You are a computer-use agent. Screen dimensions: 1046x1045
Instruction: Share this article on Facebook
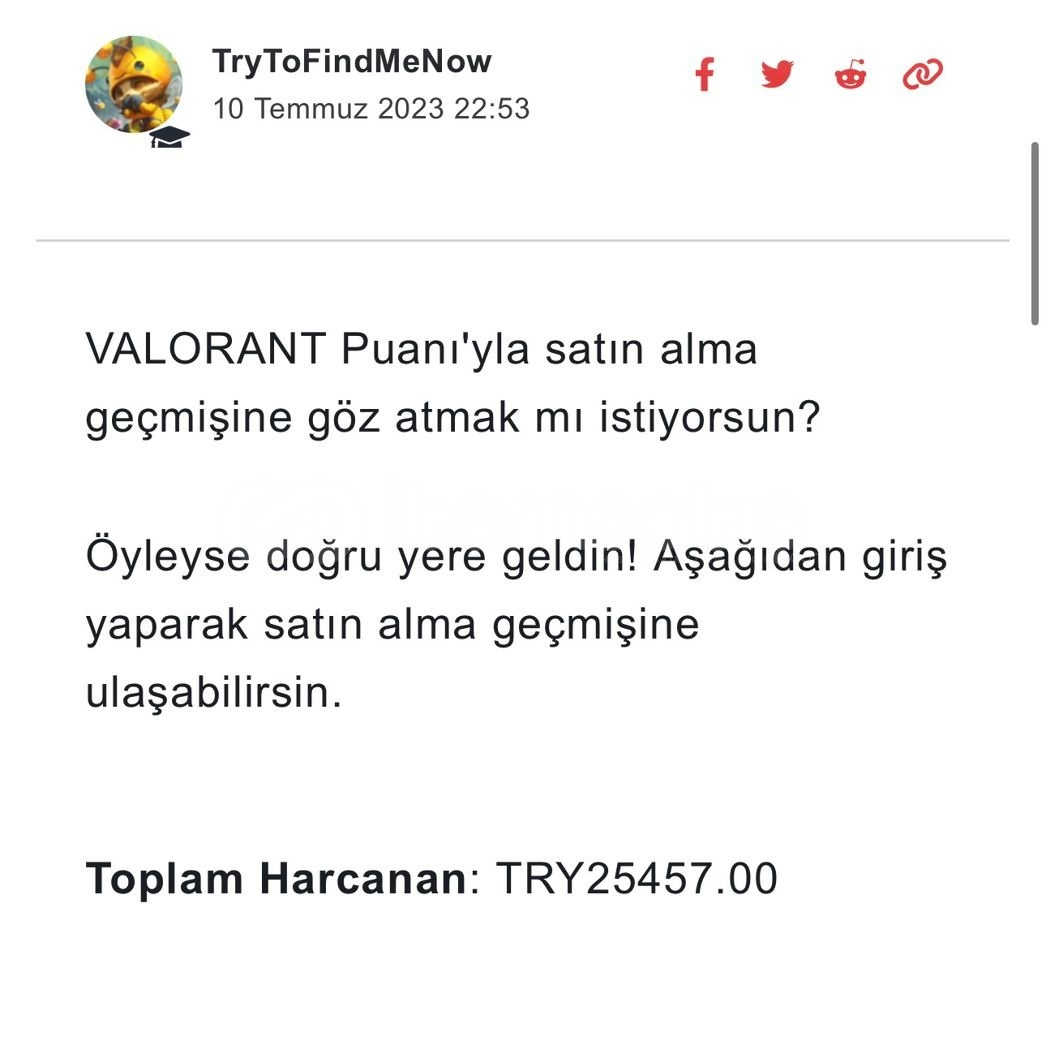(x=704, y=75)
